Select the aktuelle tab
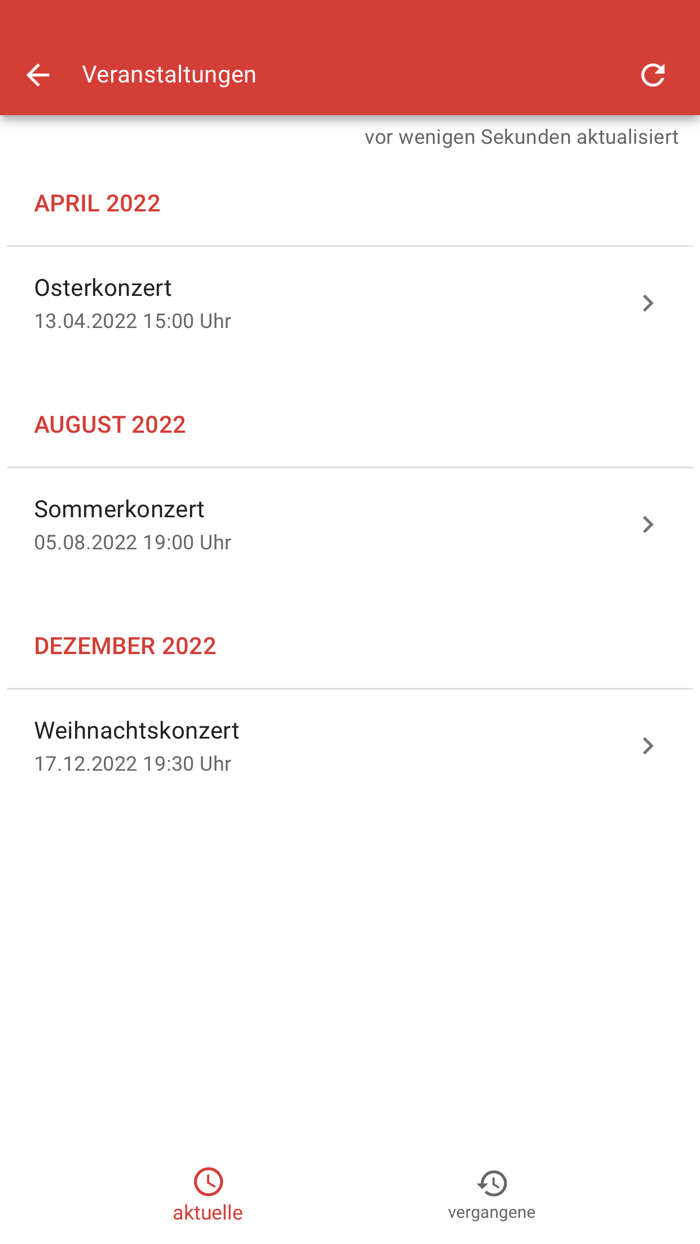The image size is (700, 1244). pos(208,1194)
